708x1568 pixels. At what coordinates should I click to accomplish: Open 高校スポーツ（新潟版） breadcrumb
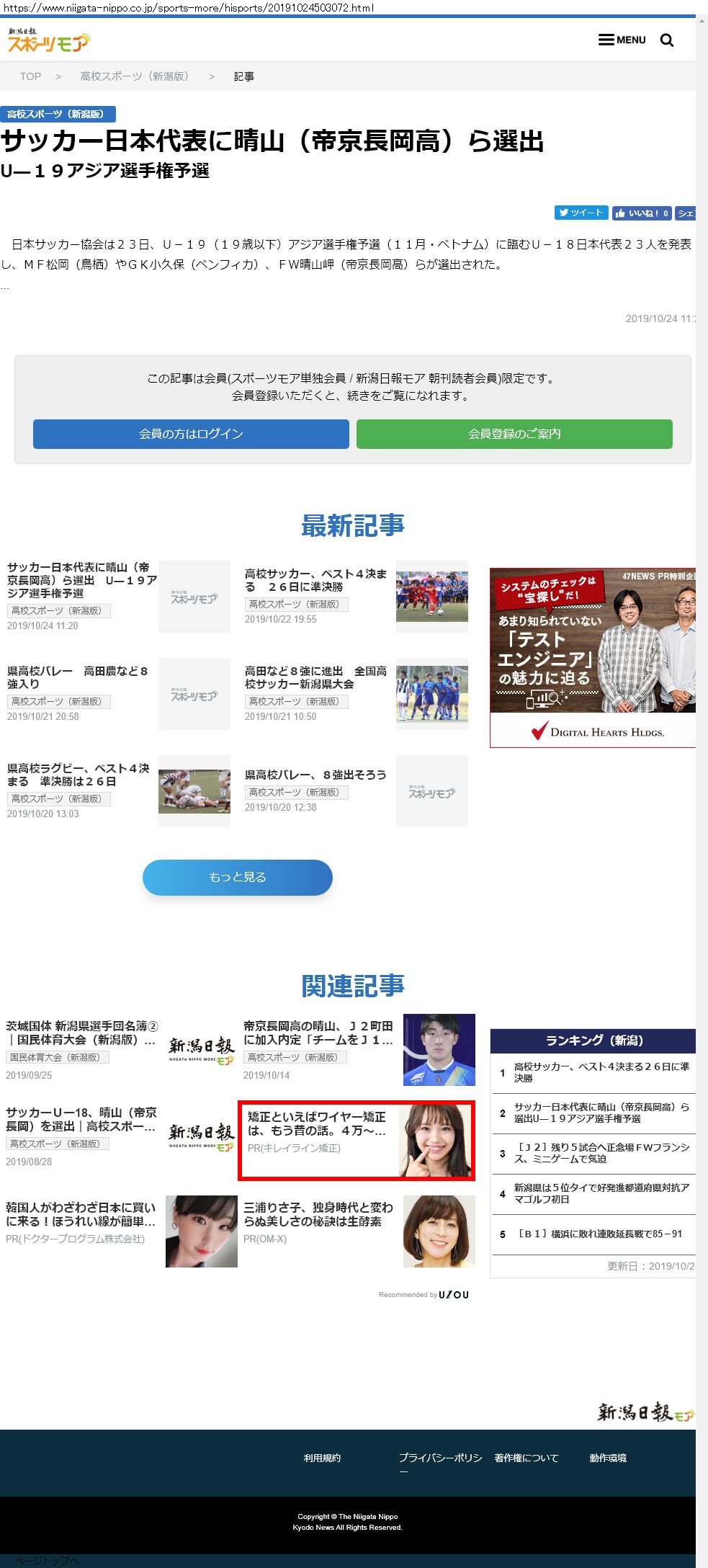point(134,76)
